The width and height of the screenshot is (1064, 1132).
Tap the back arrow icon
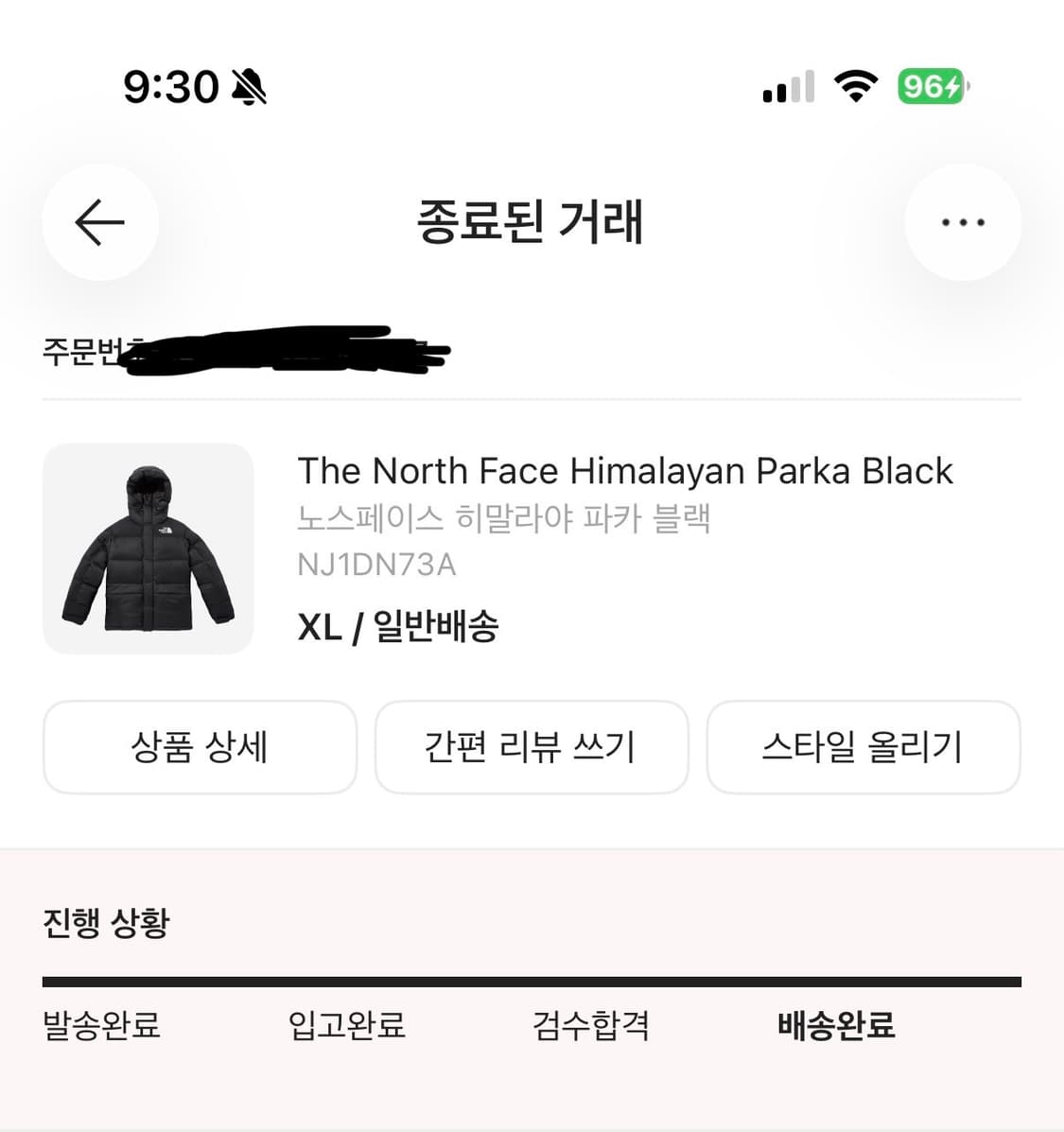tap(99, 222)
